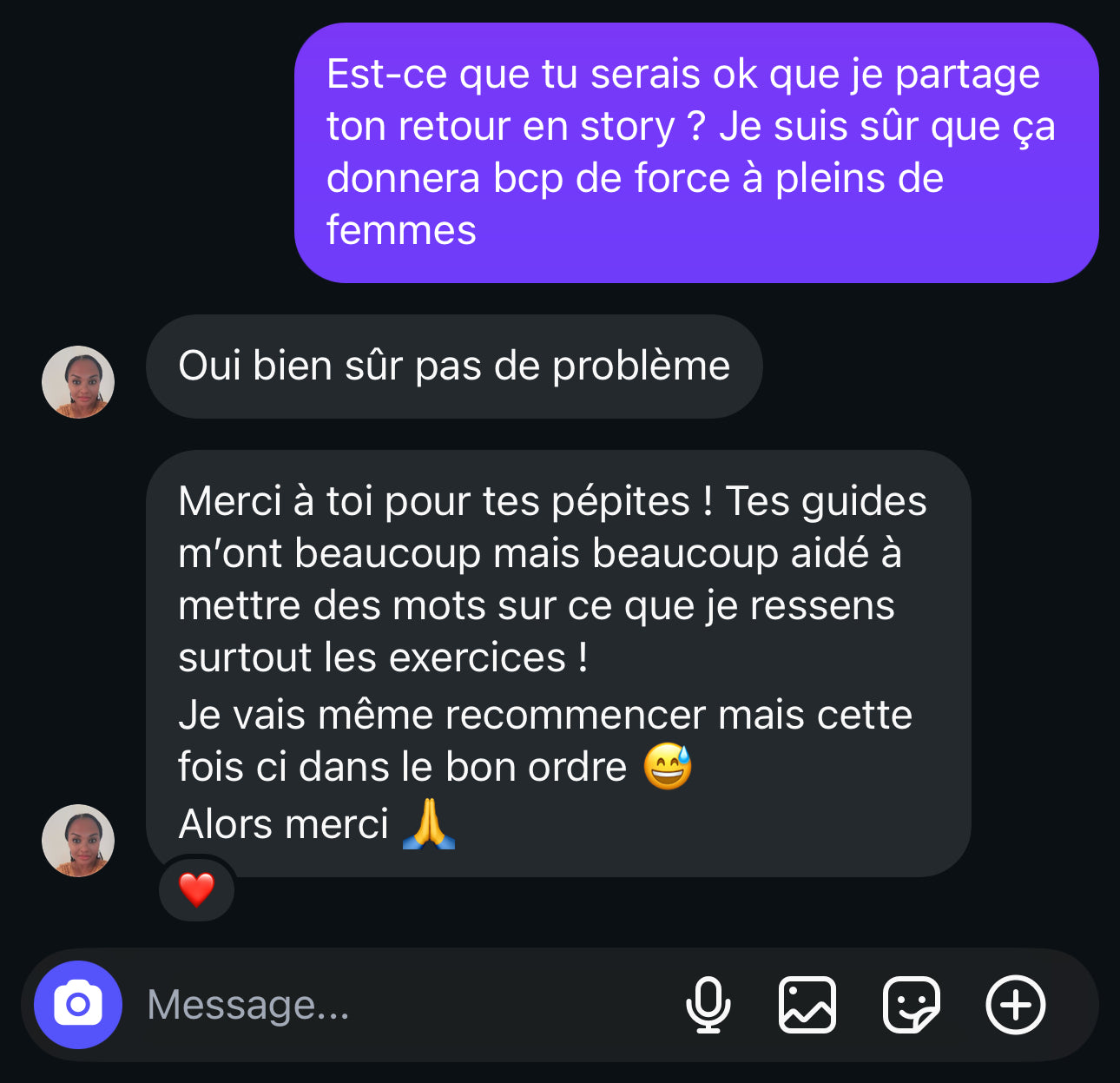Viewport: 1120px width, 1083px height.
Task: Open the photo gallery picker
Action: 807,1005
